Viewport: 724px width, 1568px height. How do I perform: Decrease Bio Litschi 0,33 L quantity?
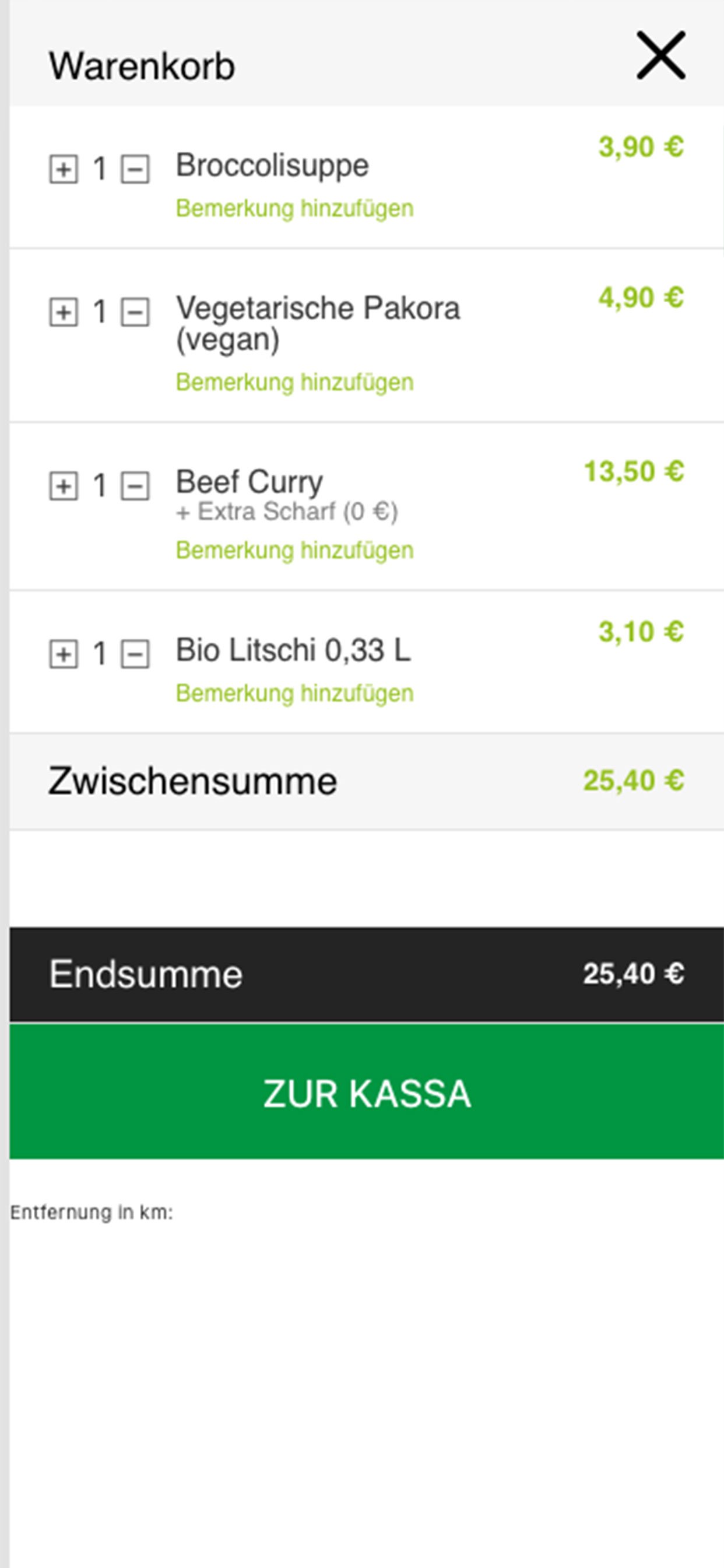(135, 654)
